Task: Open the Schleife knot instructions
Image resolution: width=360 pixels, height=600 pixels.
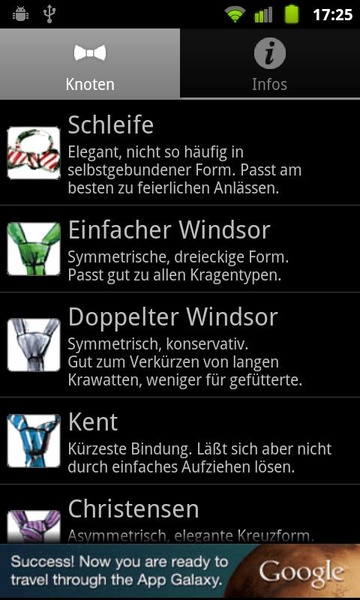Action: (x=180, y=153)
